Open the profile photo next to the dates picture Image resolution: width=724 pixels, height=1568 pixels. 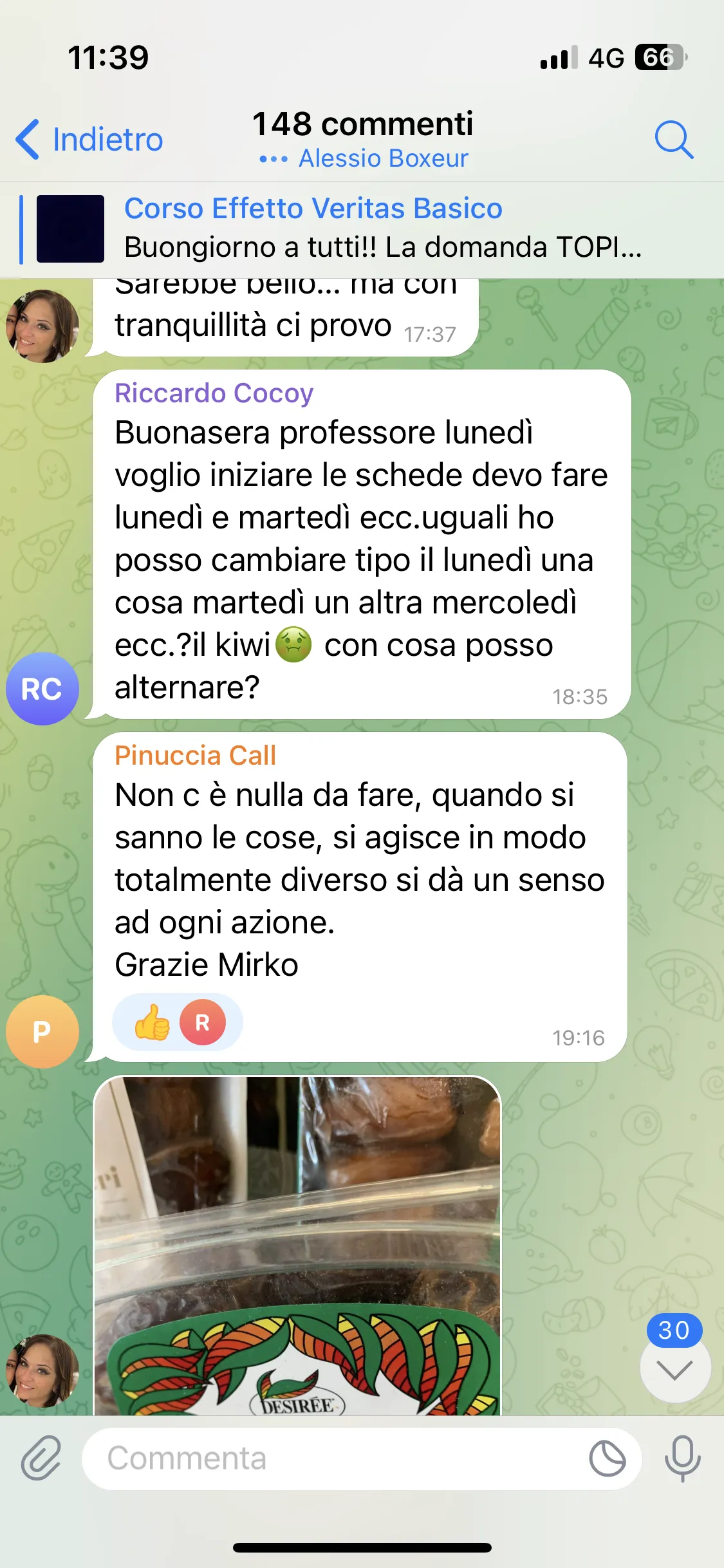coord(42,1372)
